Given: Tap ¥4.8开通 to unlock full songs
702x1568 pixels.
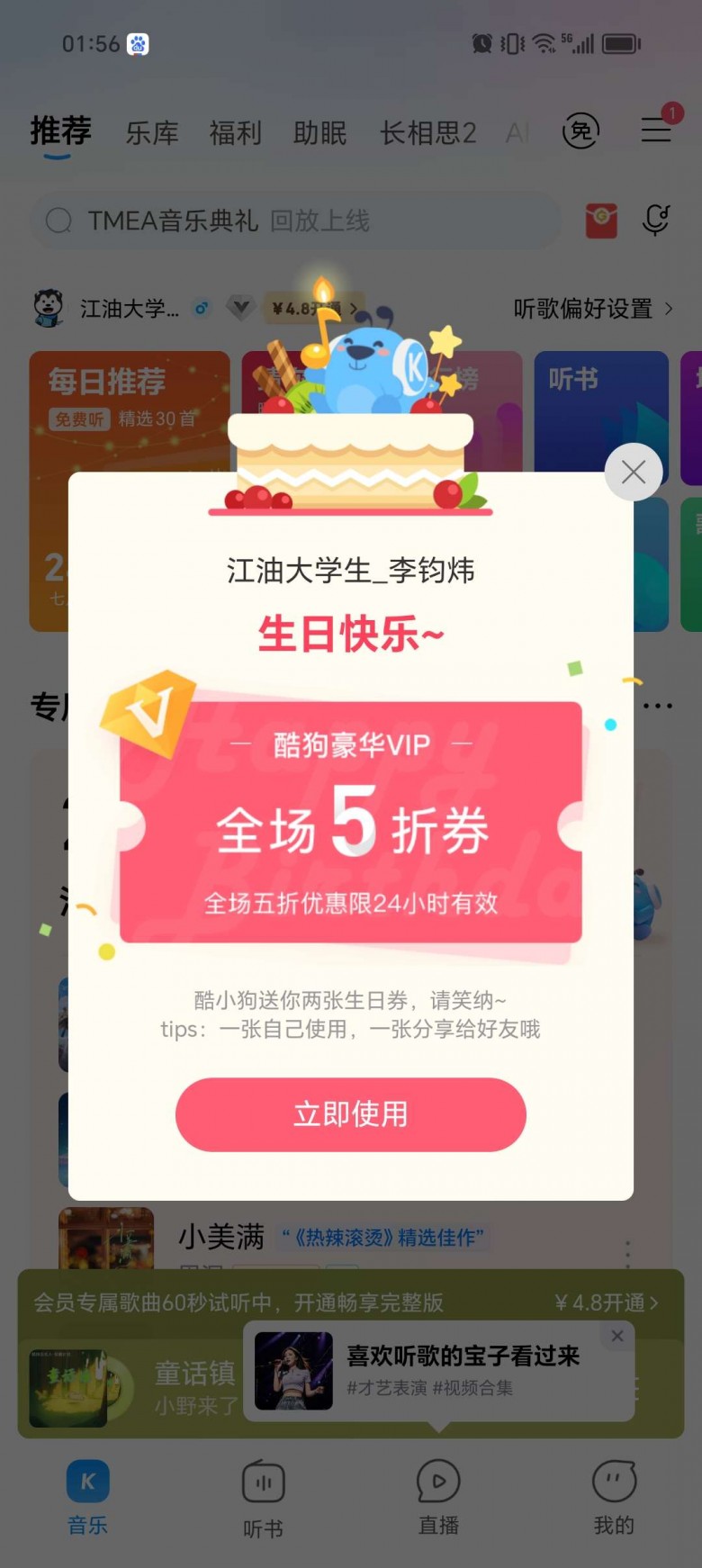Looking at the screenshot, I should pos(606,1302).
